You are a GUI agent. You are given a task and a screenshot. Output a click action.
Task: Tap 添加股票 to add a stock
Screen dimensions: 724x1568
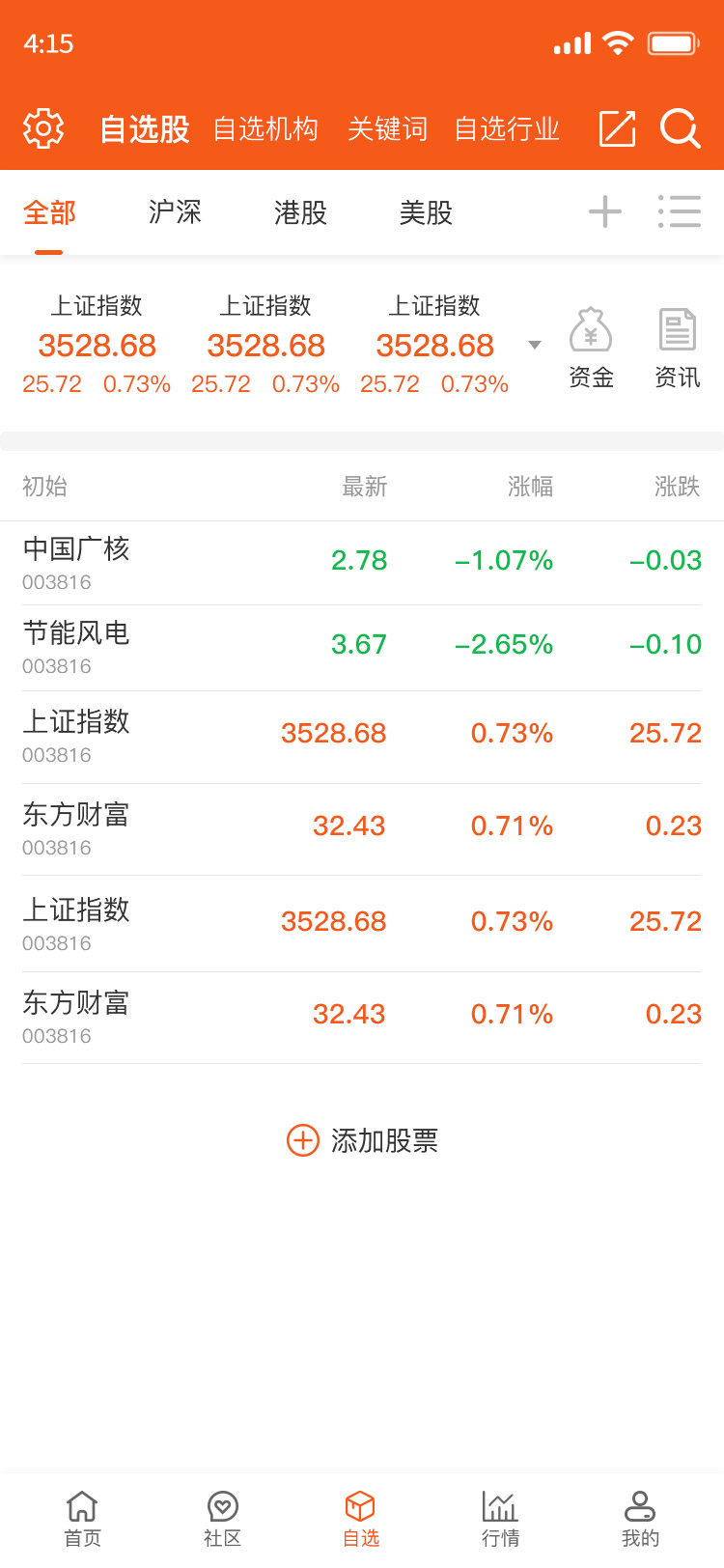(362, 1140)
